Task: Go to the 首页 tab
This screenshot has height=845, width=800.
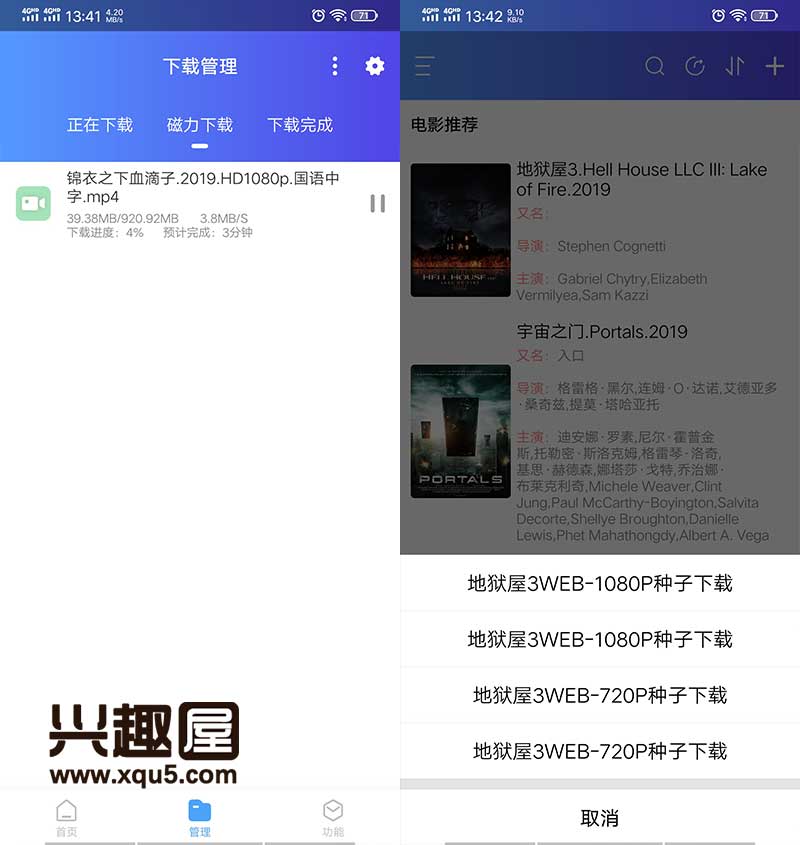Action: [x=66, y=816]
